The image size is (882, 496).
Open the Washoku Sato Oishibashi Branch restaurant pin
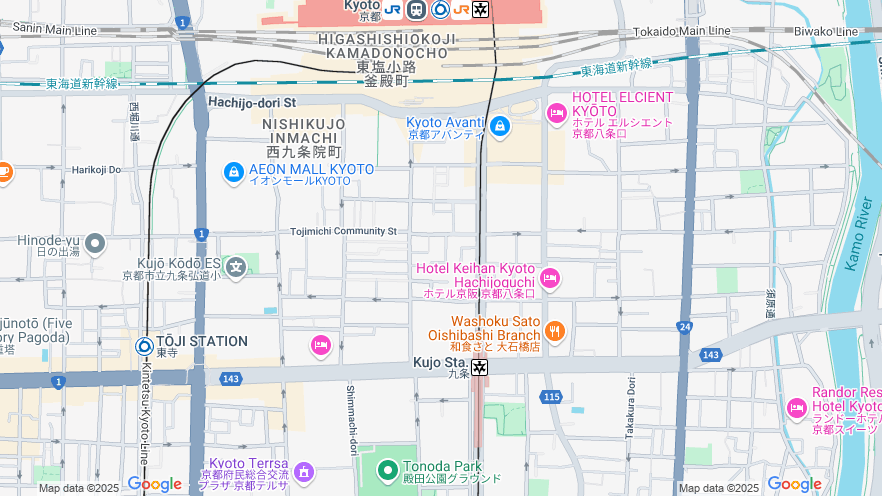(x=555, y=331)
